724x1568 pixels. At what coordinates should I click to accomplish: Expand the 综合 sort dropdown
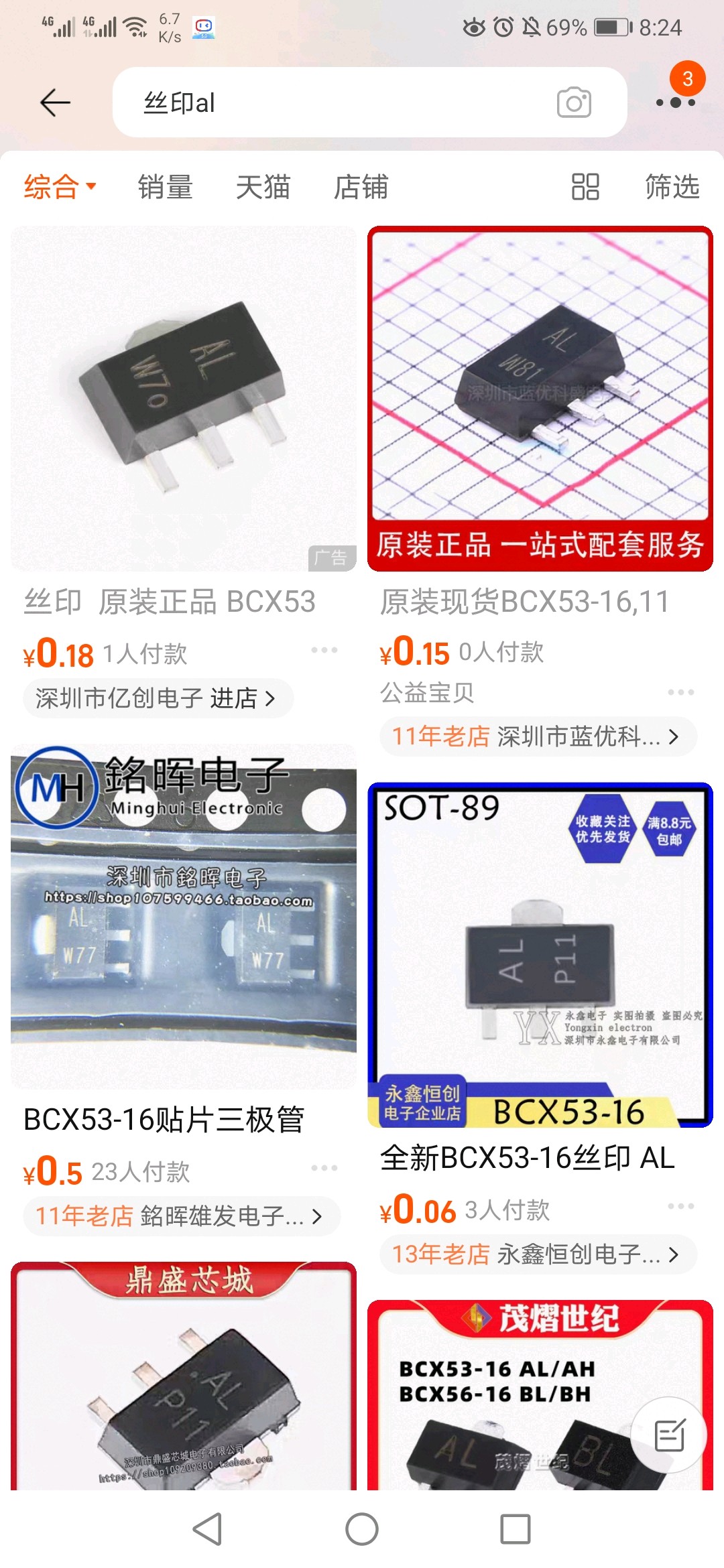click(x=60, y=186)
